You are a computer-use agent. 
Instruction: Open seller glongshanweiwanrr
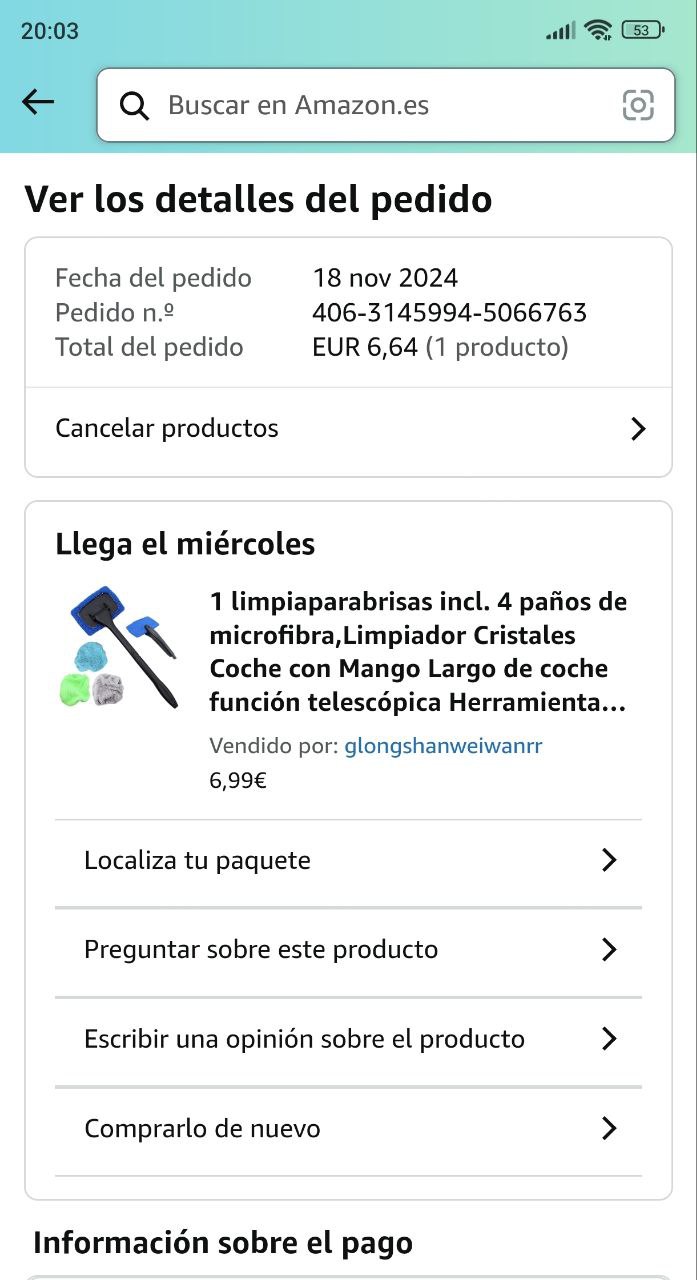coord(443,746)
